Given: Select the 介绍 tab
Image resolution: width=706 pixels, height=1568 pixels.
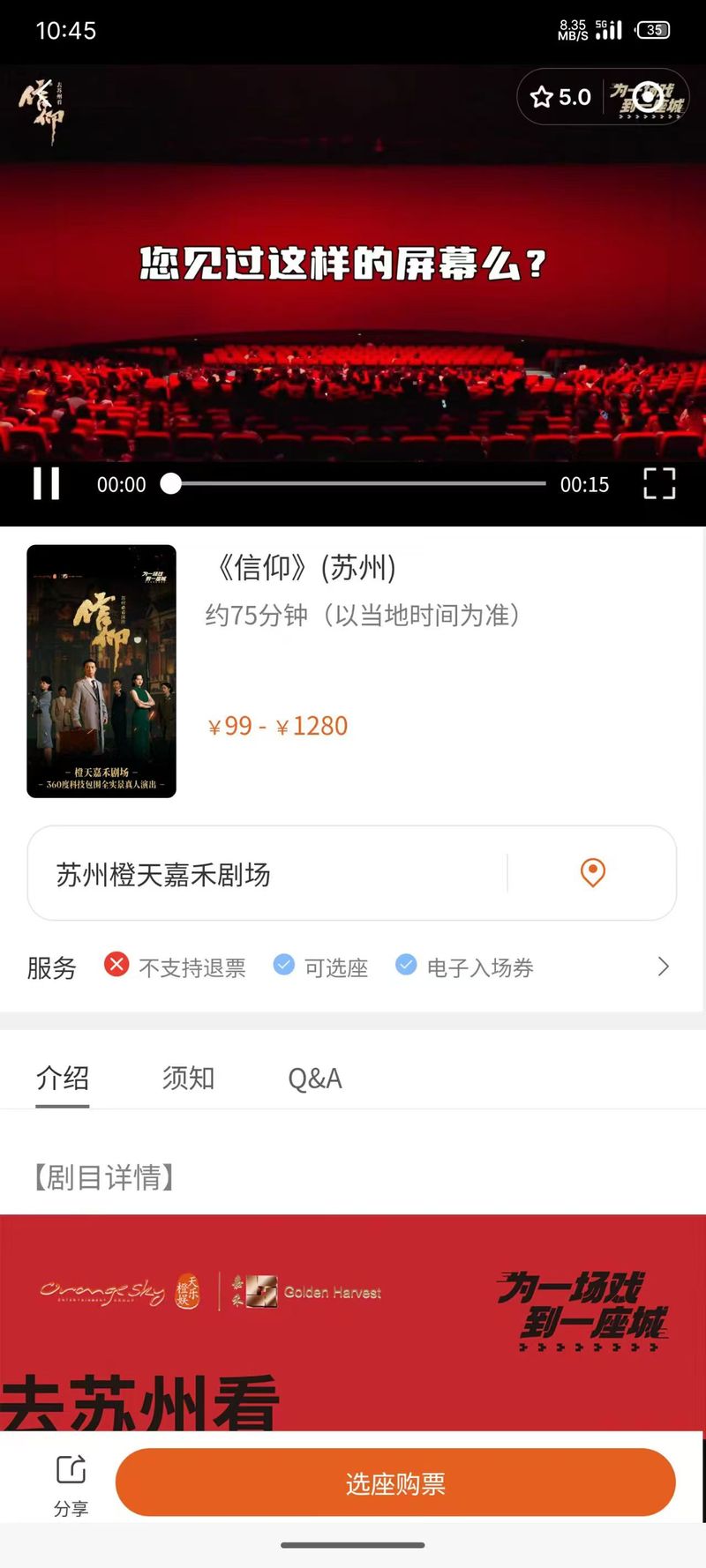Looking at the screenshot, I should pyautogui.click(x=63, y=1078).
